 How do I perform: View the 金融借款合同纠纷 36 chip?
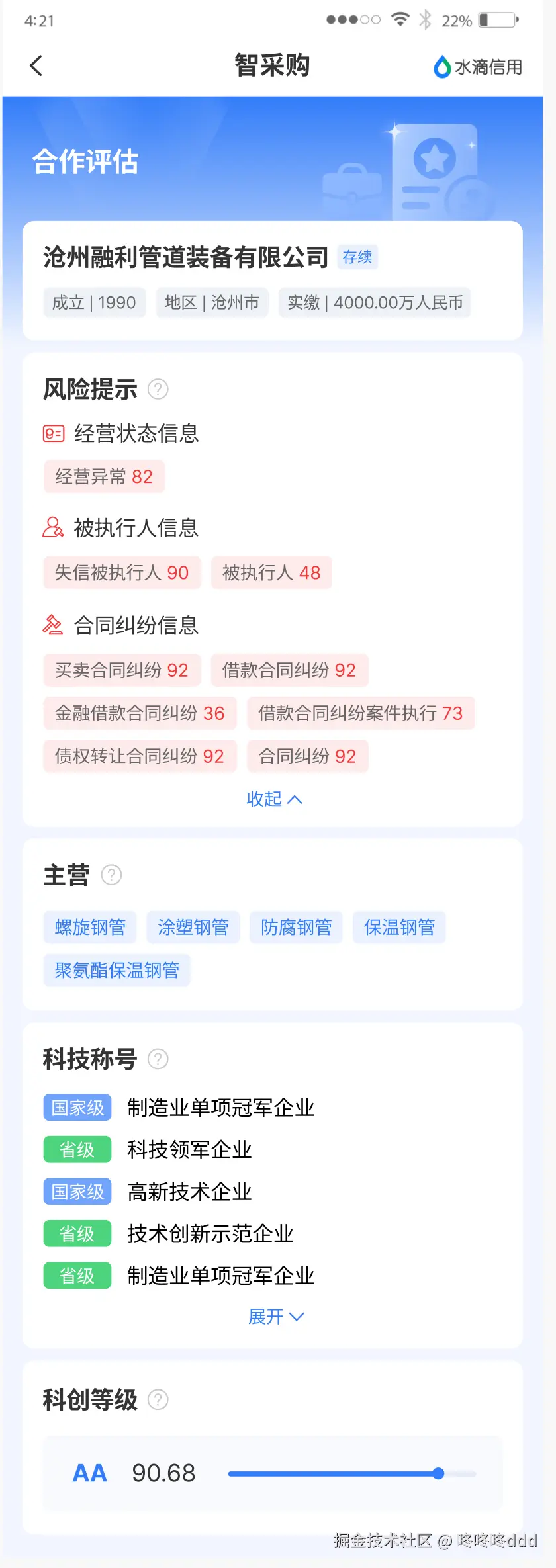(x=140, y=713)
